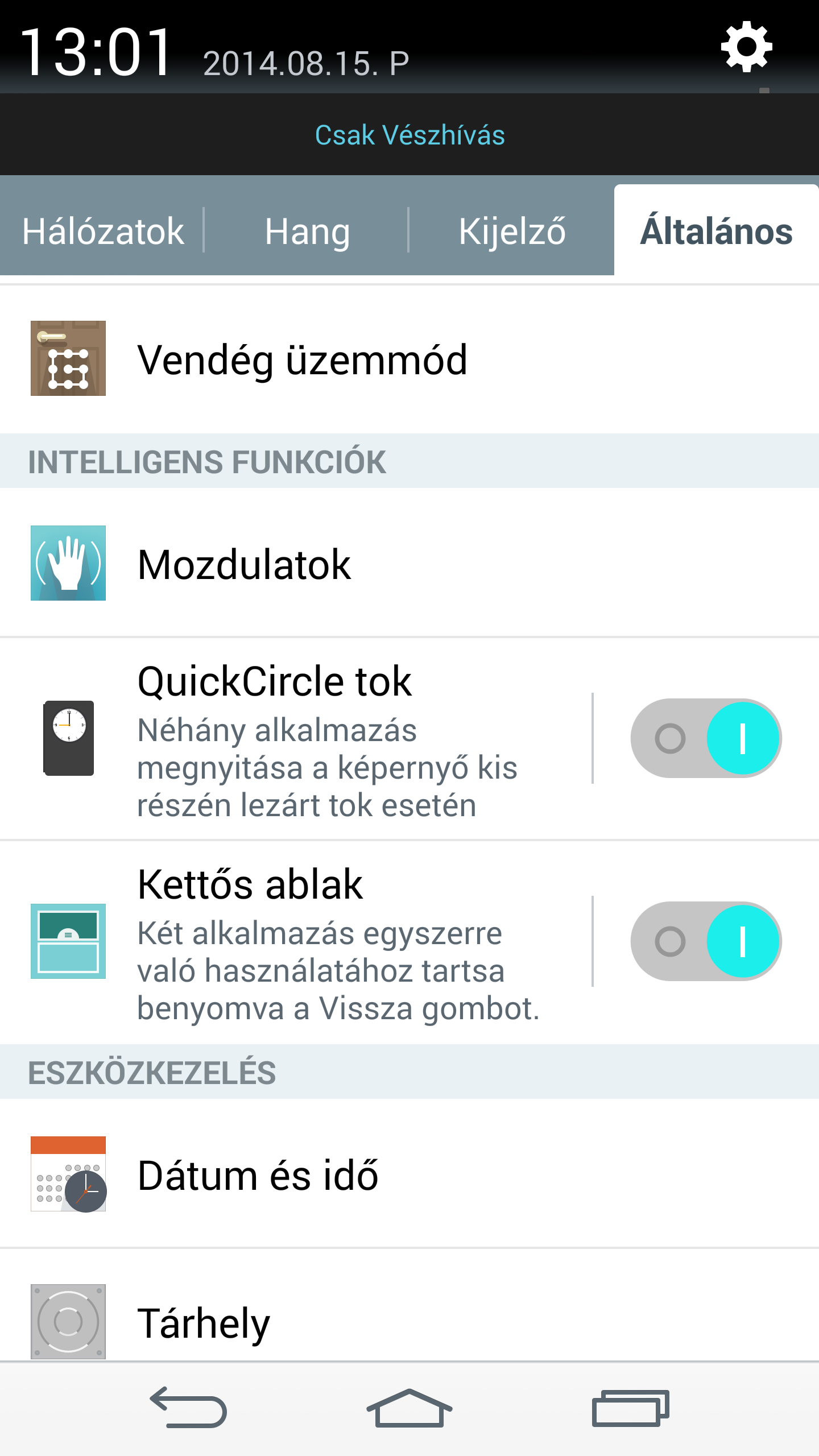
Task: Open the recent apps view
Action: tap(630, 1408)
